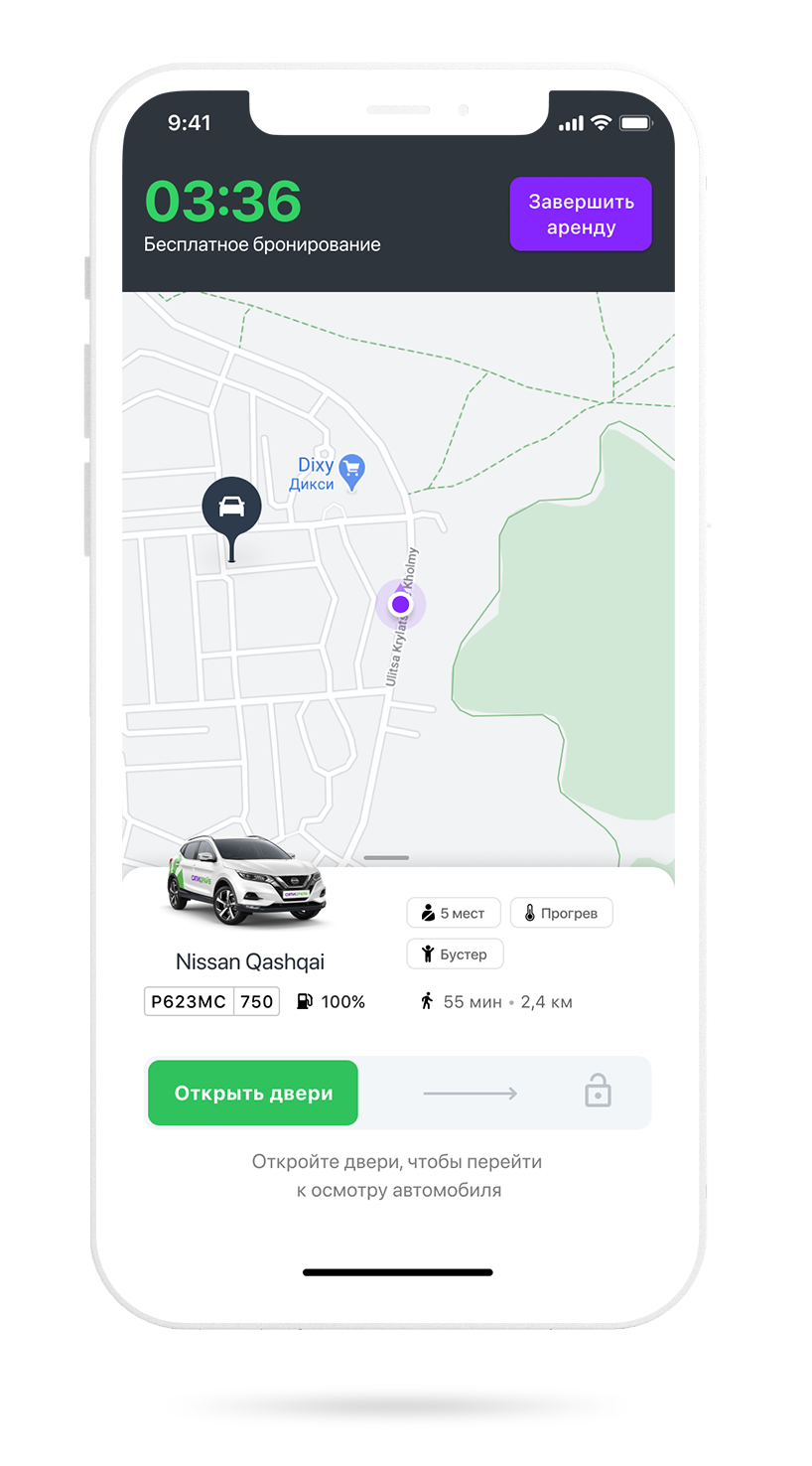This screenshot has height=1466, width=812.
Task: Tap the Прогрев chip
Action: pyautogui.click(x=561, y=913)
